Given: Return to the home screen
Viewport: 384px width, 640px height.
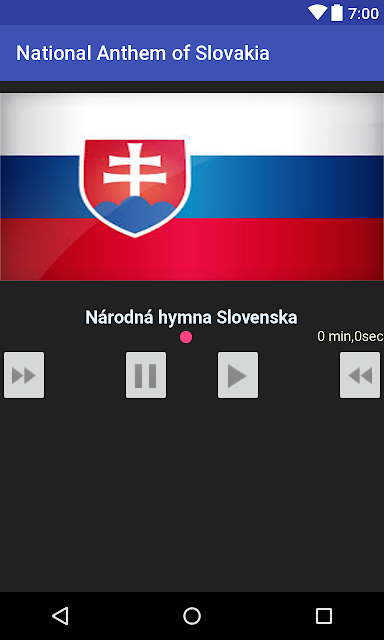Looking at the screenshot, I should (x=192, y=616).
